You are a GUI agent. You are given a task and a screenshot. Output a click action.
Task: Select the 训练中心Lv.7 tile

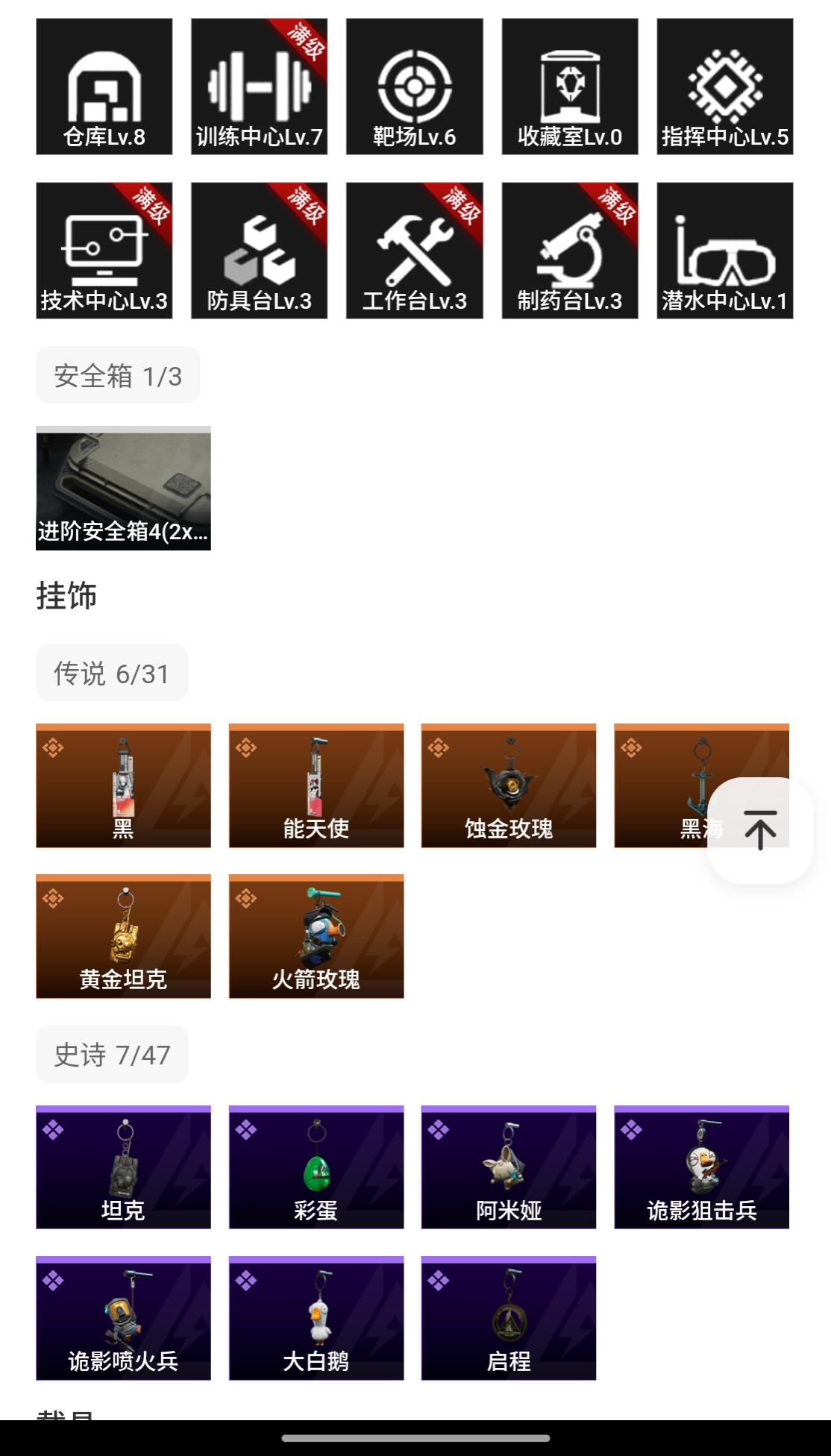point(259,87)
